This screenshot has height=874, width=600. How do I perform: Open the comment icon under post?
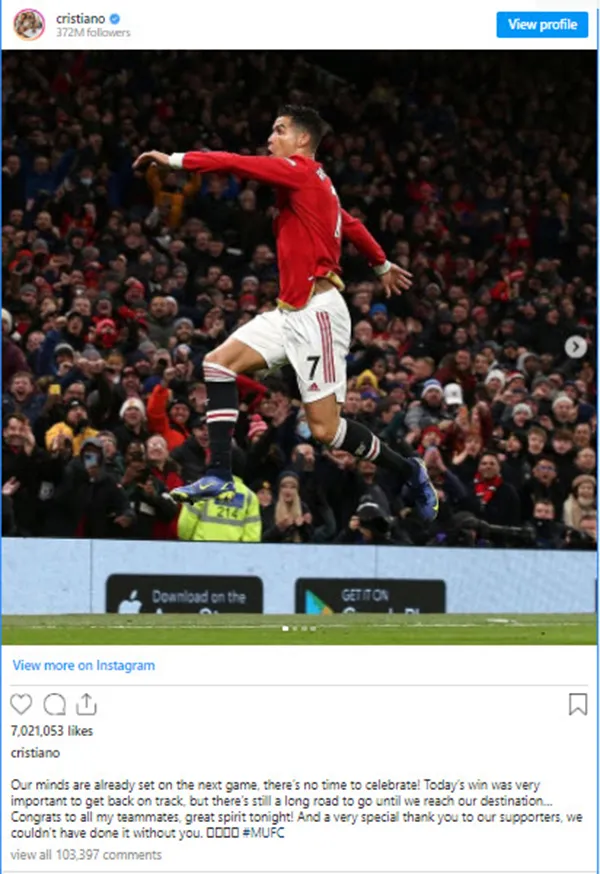click(54, 704)
